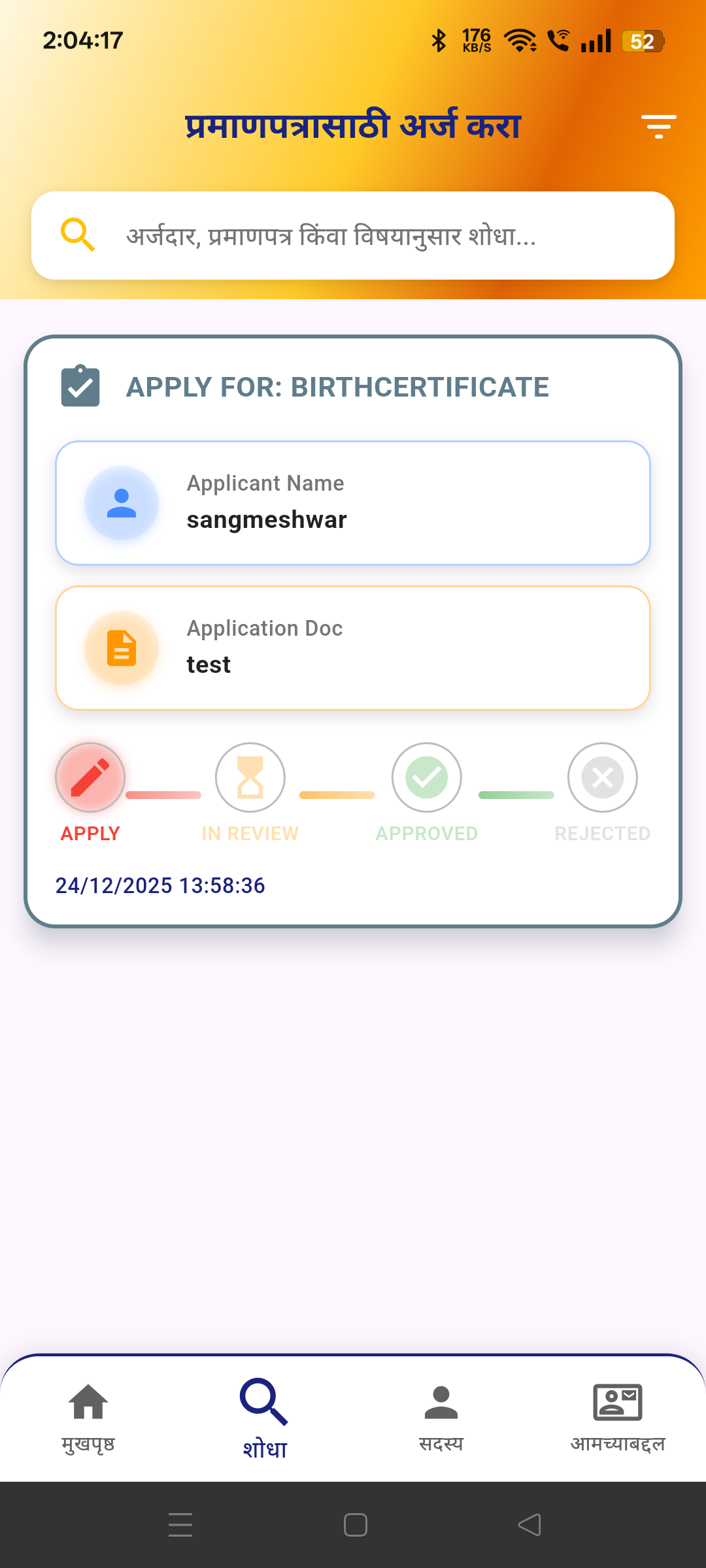706x1568 pixels.
Task: Open the filter icon in header
Action: click(658, 126)
